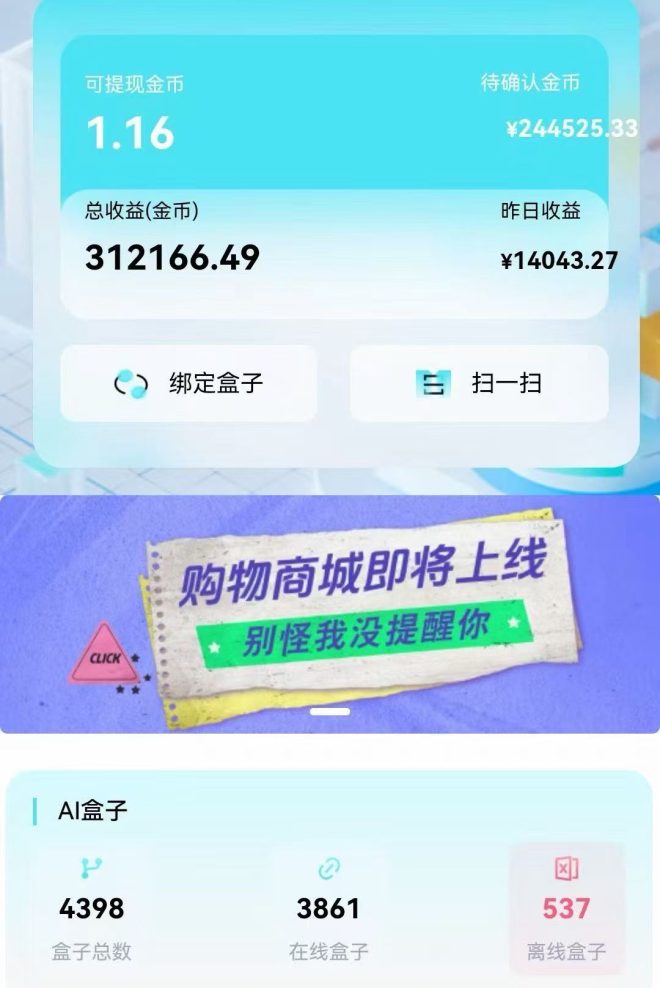Screen dimensions: 660x988
Task: Tap the 绑定盒子 button
Action: coord(189,384)
